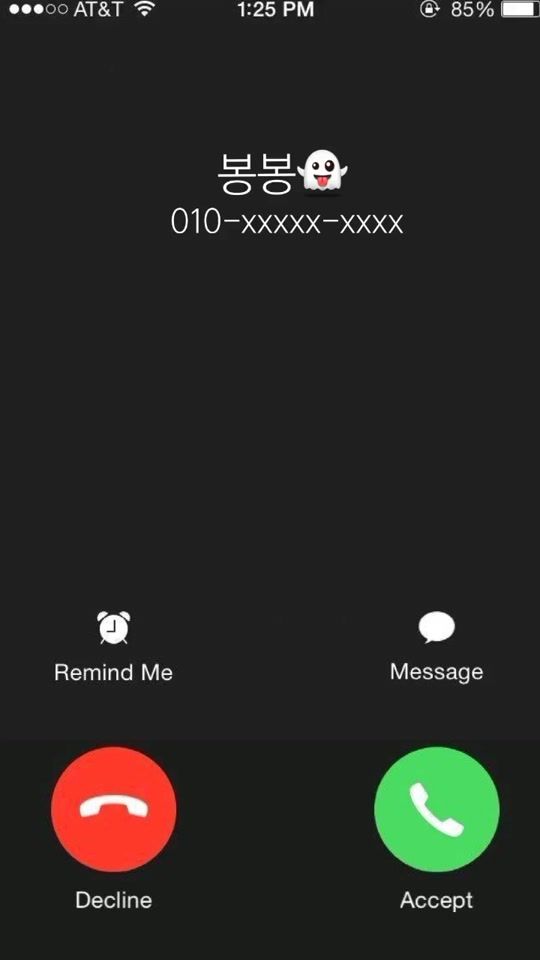The height and width of the screenshot is (960, 540).
Task: Set a Remind Me callback reminder
Action: coord(113,646)
